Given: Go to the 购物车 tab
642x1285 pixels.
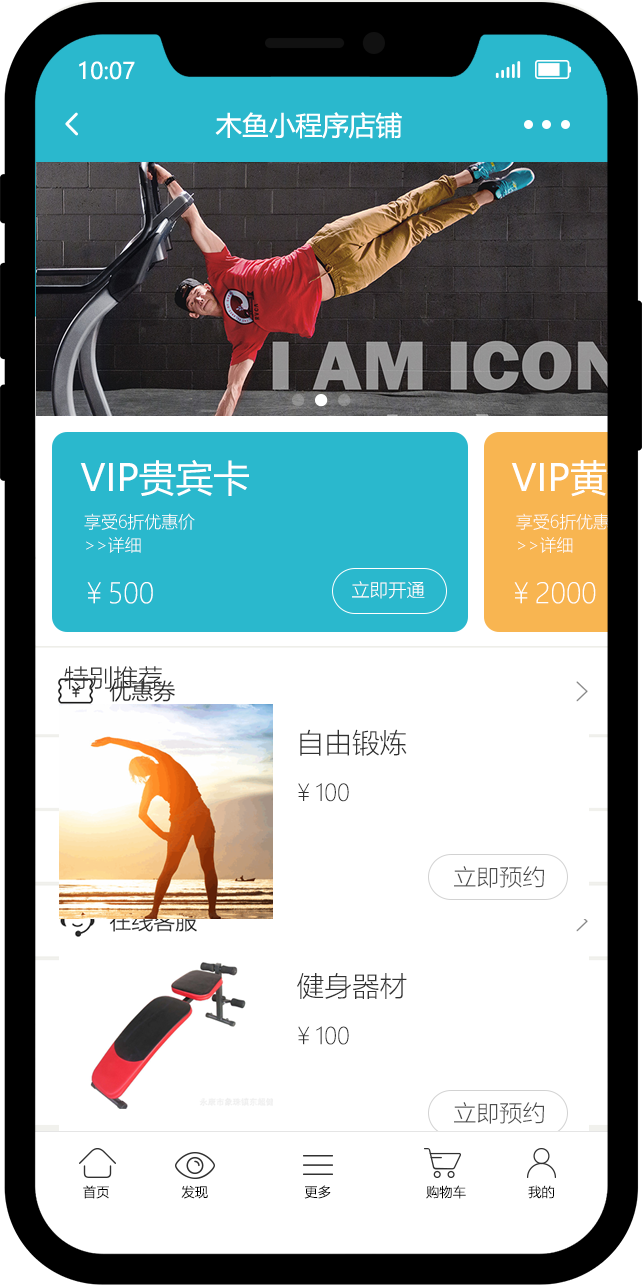Looking at the screenshot, I should [x=444, y=1173].
